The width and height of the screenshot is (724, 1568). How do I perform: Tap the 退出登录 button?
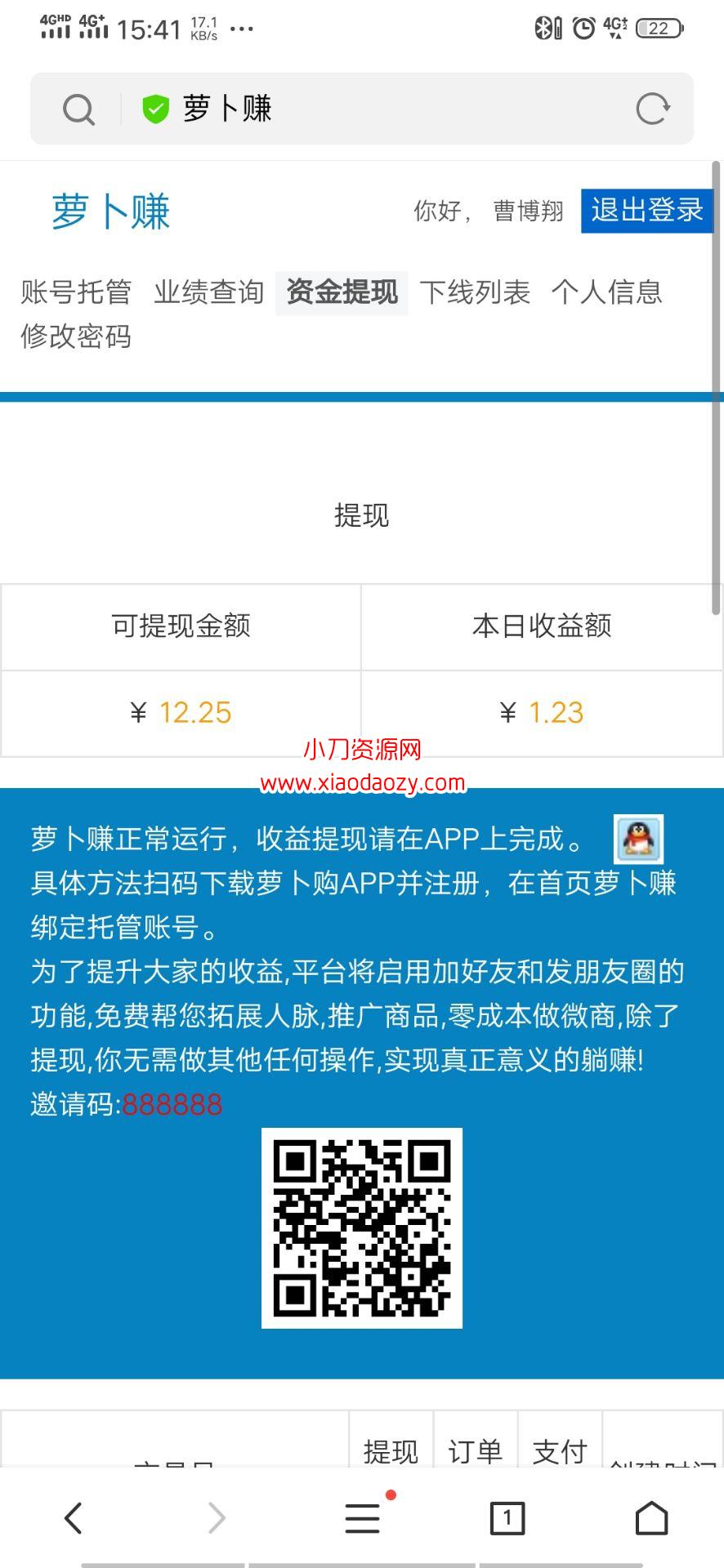(x=646, y=211)
